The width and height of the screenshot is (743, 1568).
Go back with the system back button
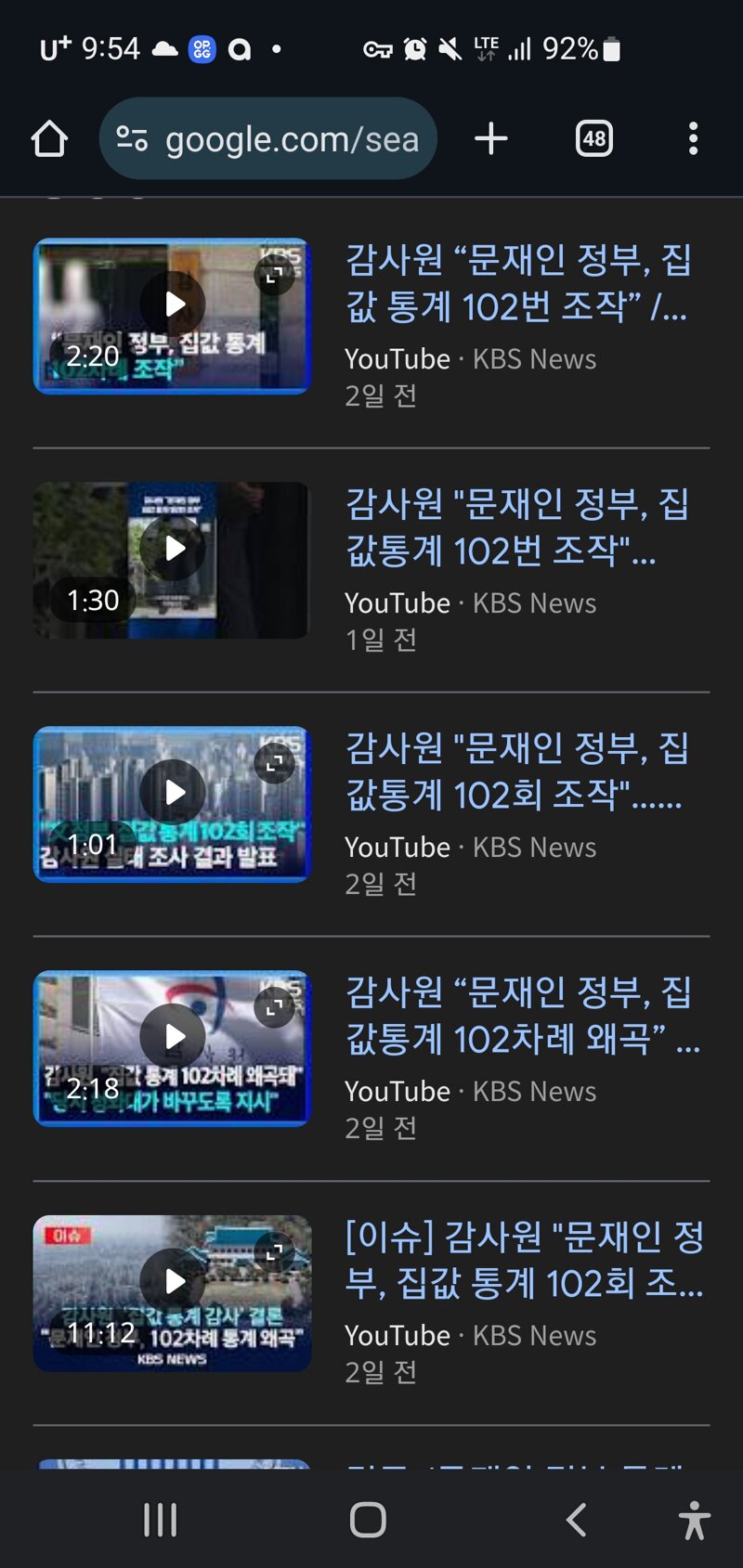tap(577, 1520)
